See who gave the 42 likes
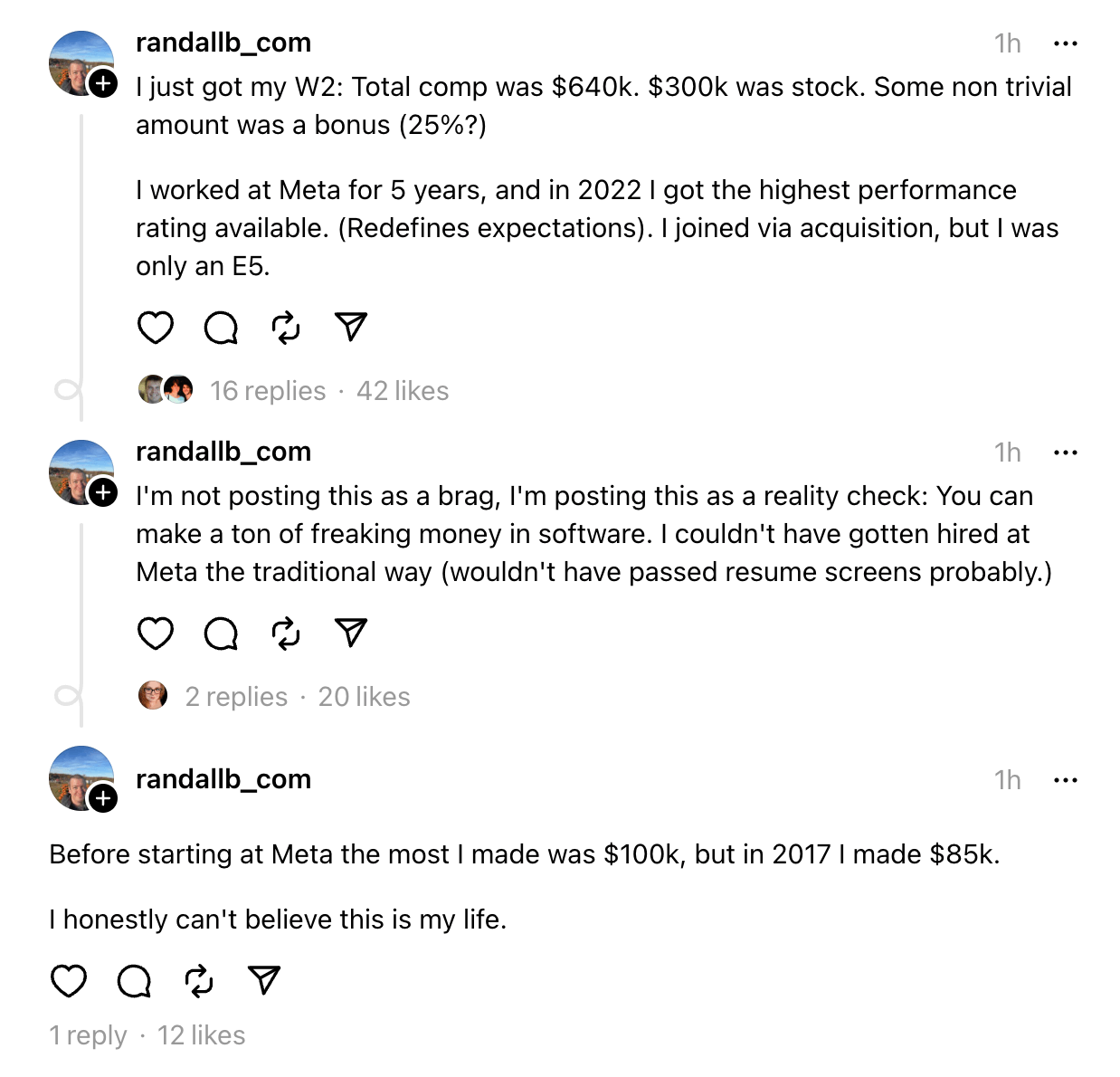This screenshot has width=1120, height=1077. tap(403, 391)
